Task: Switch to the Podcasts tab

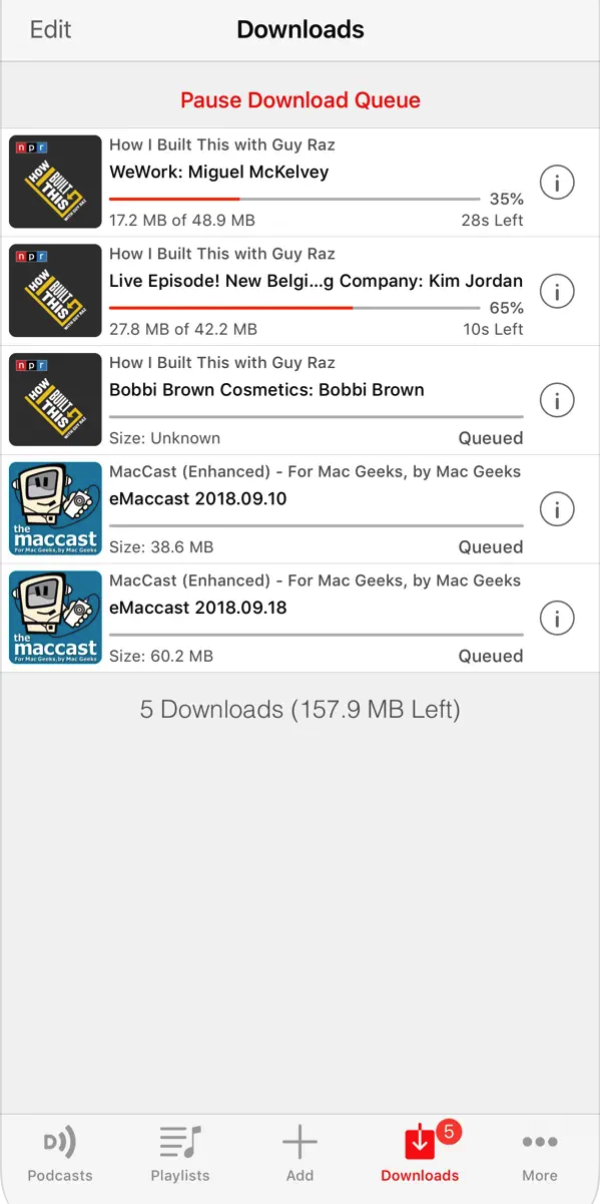Action: (x=60, y=1154)
